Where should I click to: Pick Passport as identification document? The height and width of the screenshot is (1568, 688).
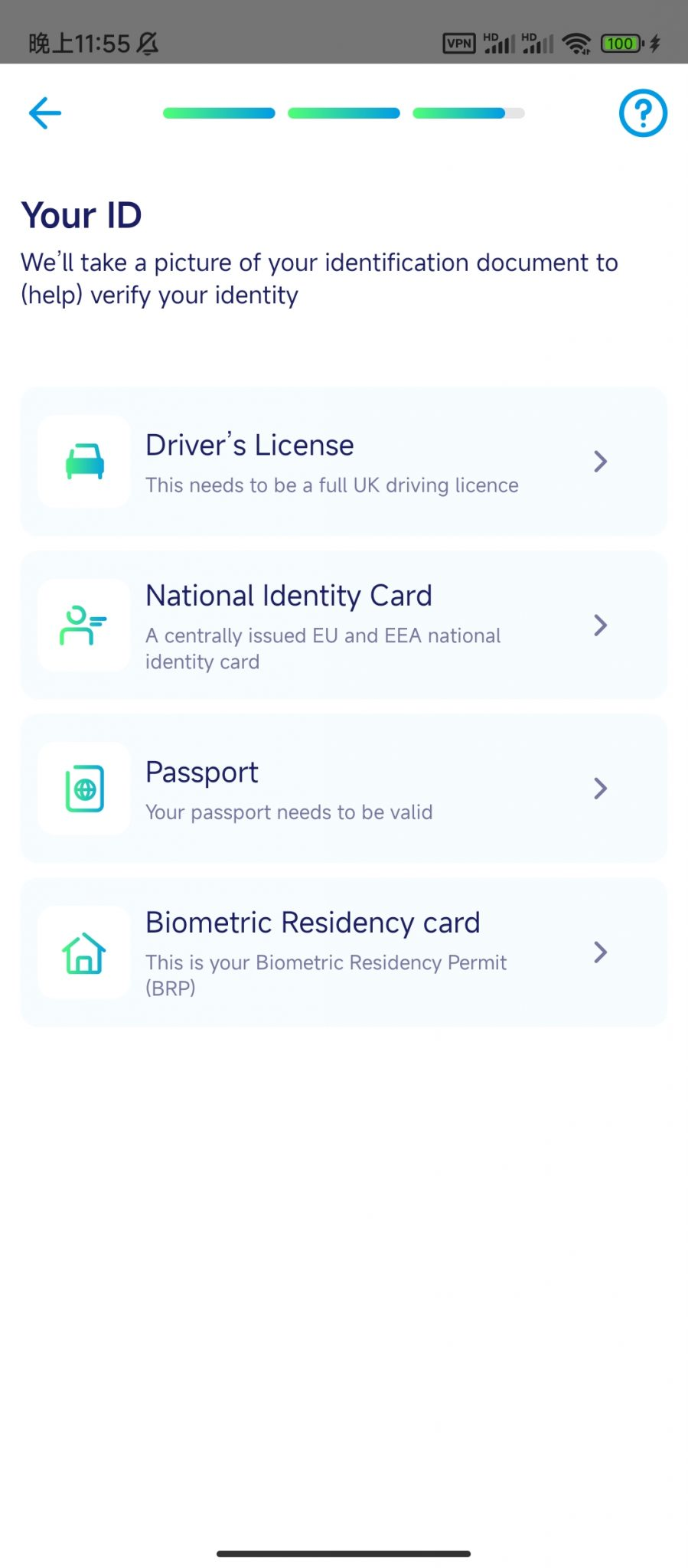click(x=344, y=789)
